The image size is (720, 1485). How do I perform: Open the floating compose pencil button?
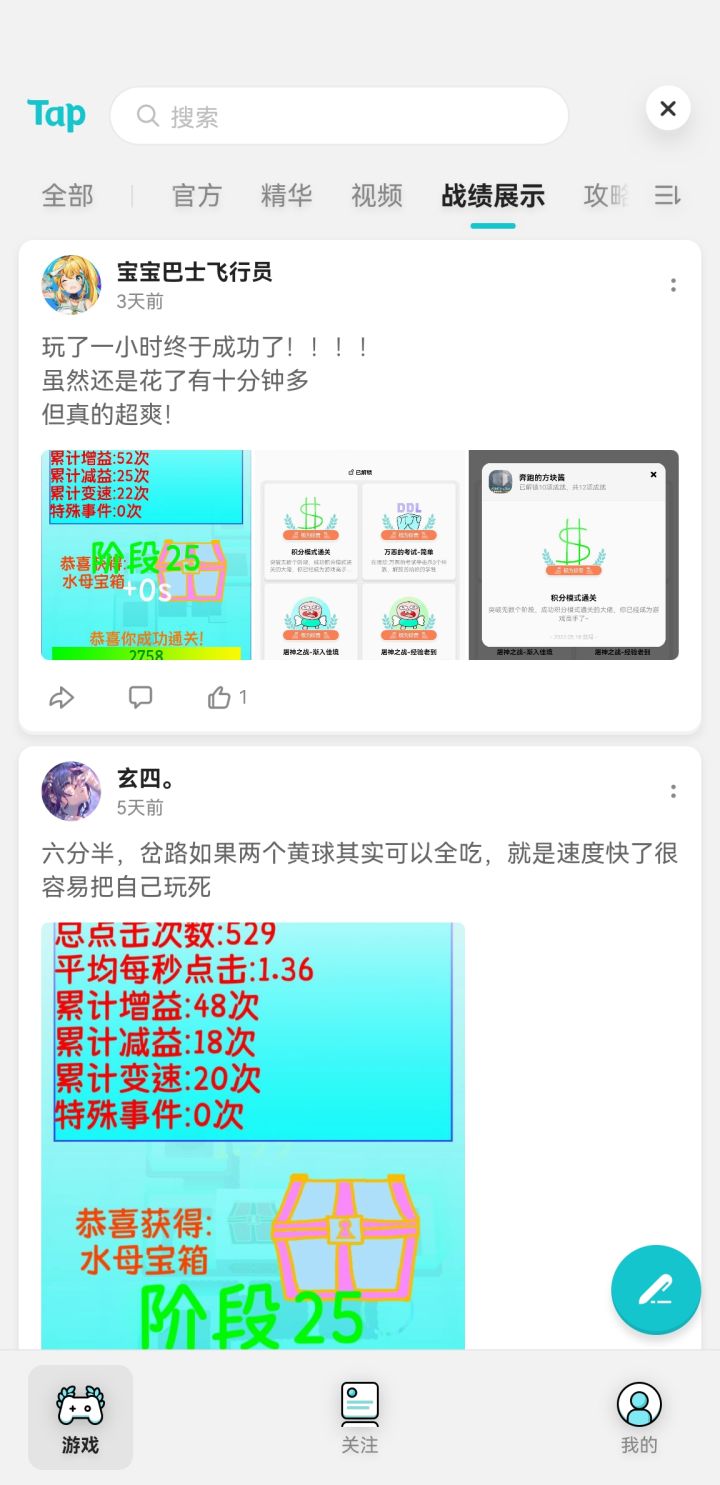[656, 1289]
